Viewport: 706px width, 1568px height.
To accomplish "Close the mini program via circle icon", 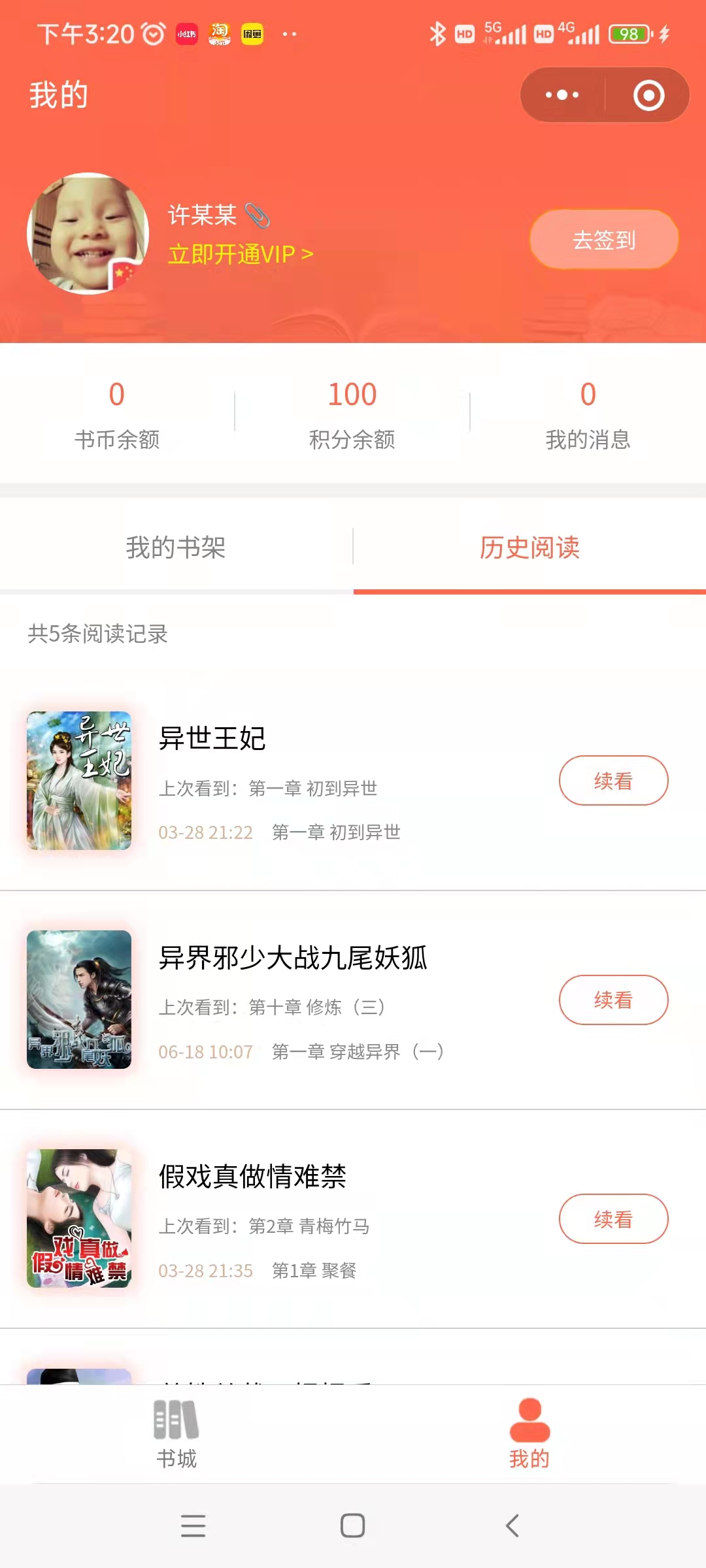I will pyautogui.click(x=648, y=95).
